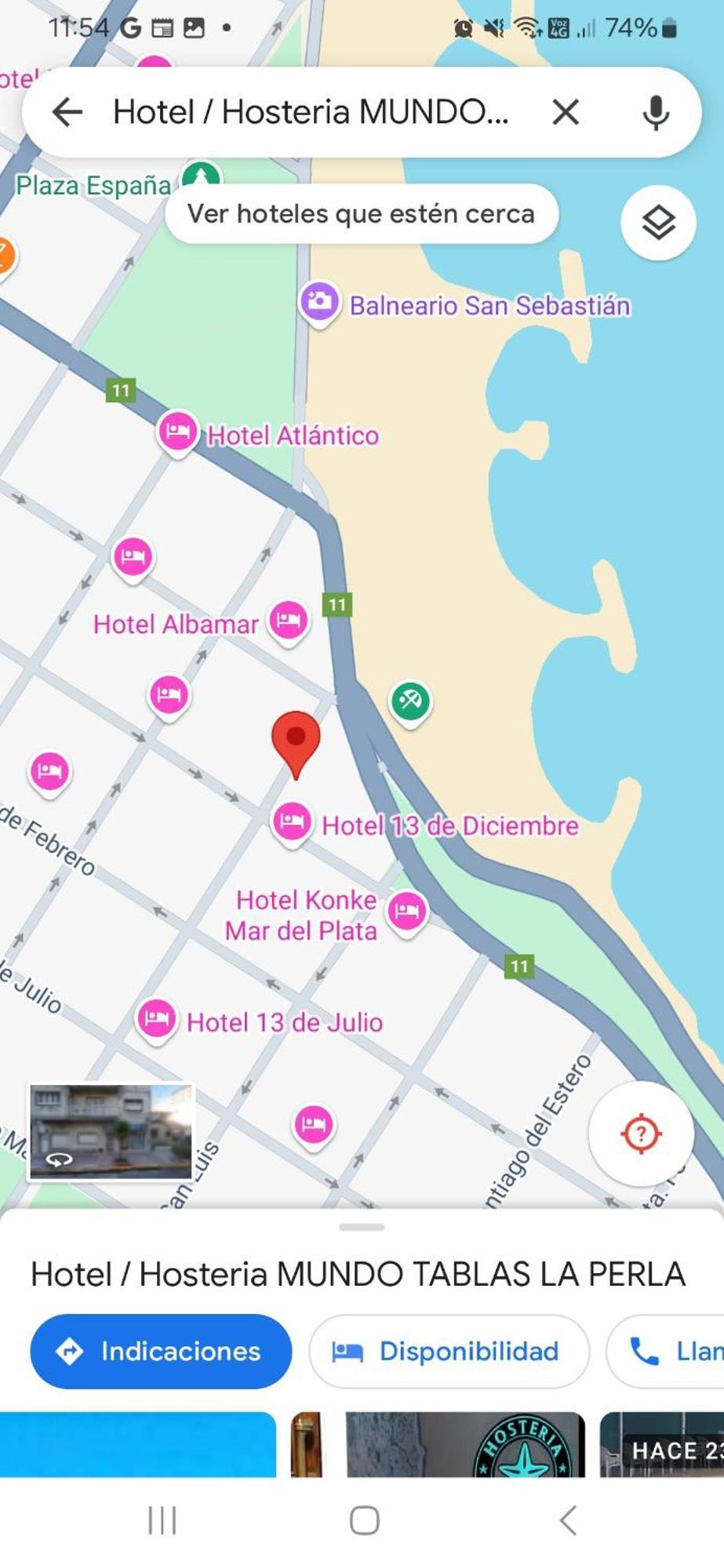Check availability via Disponibilidad chip
724x1568 pixels.
click(x=449, y=1351)
